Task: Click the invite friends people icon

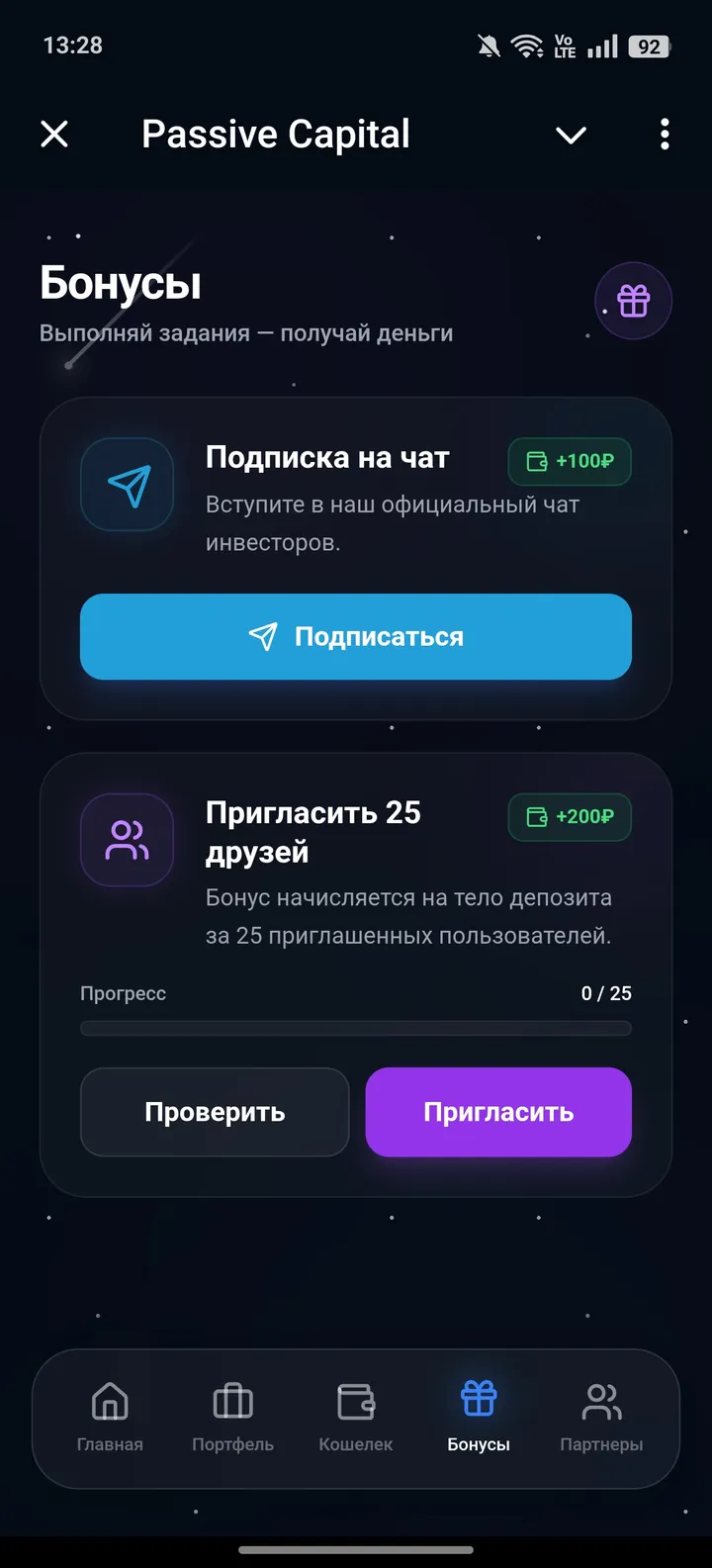Action: tap(127, 840)
